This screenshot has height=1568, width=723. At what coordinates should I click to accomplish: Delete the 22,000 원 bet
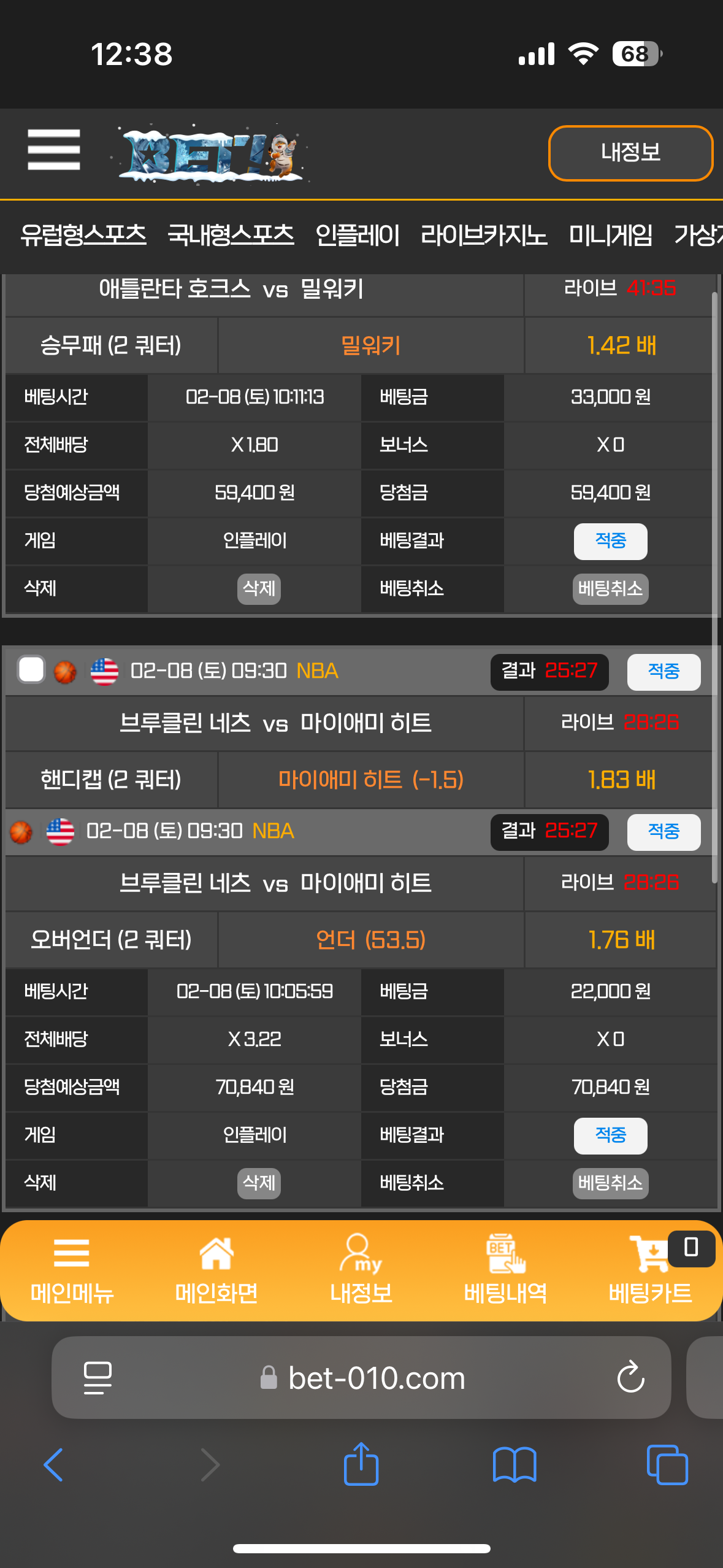pos(259,1183)
